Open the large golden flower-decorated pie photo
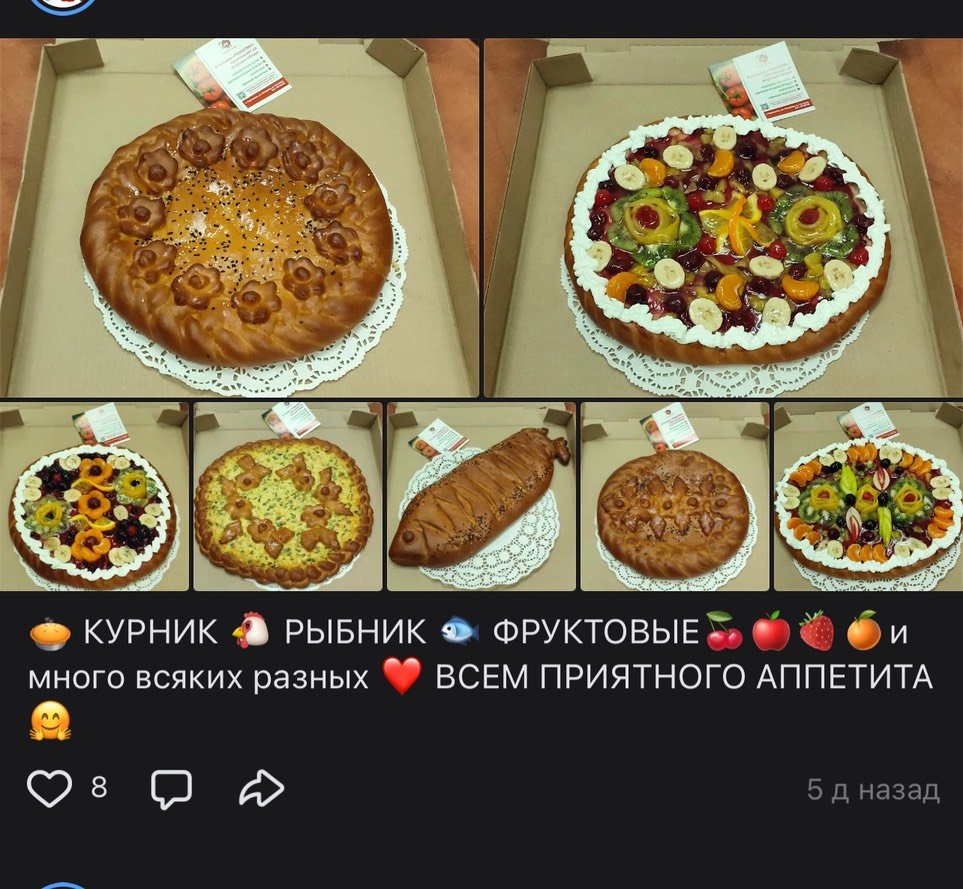Image resolution: width=963 pixels, height=889 pixels. (239, 218)
